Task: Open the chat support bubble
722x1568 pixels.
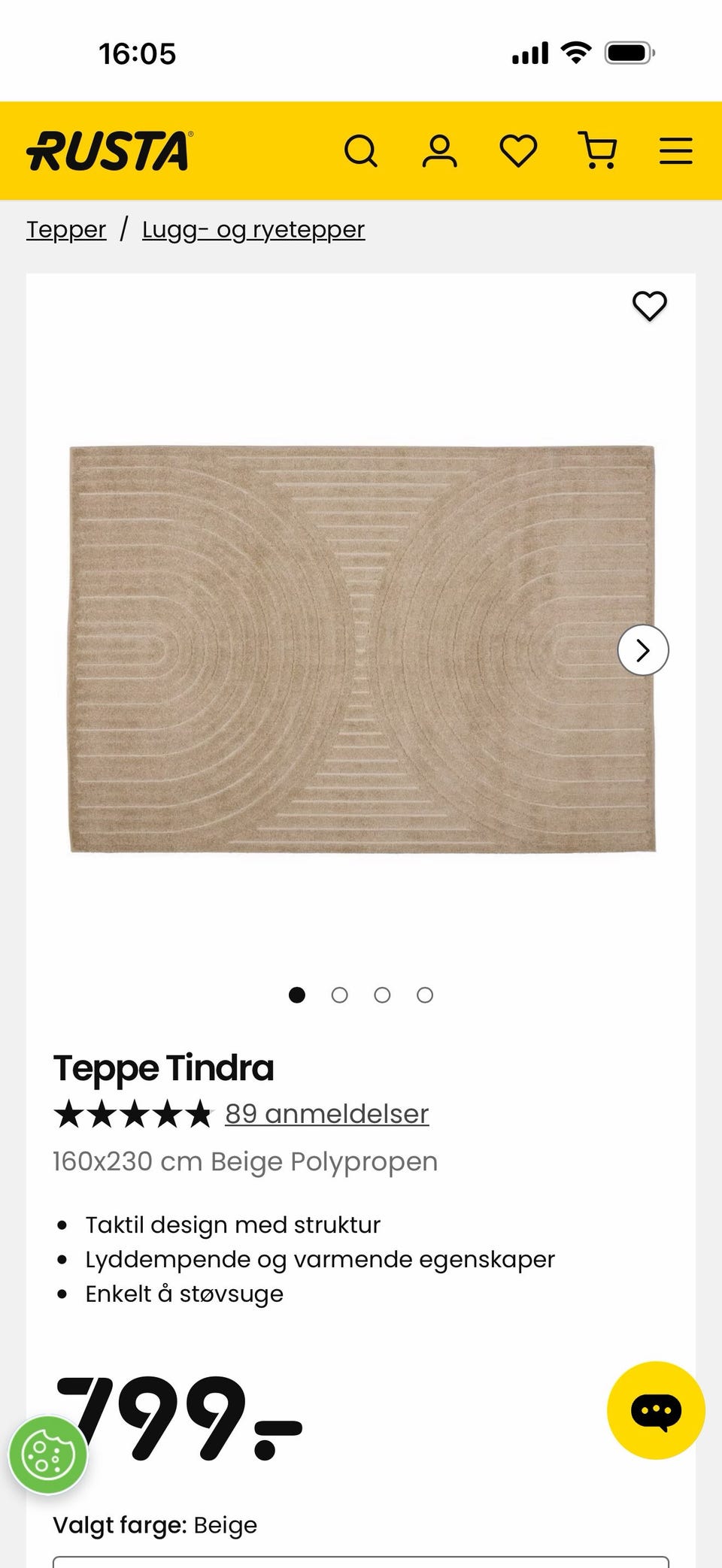Action: (656, 1410)
